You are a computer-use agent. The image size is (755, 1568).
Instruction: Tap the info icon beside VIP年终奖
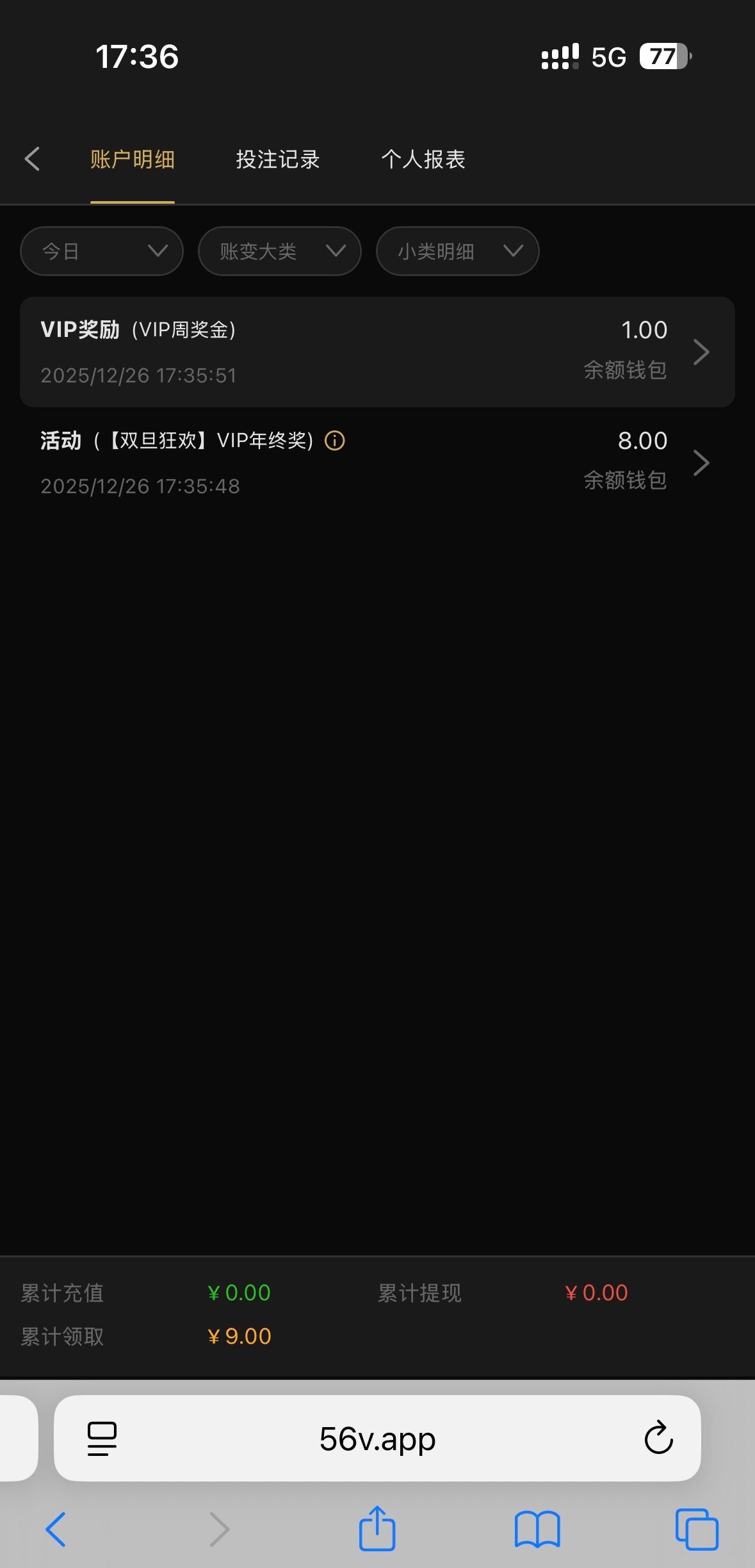pyautogui.click(x=335, y=441)
